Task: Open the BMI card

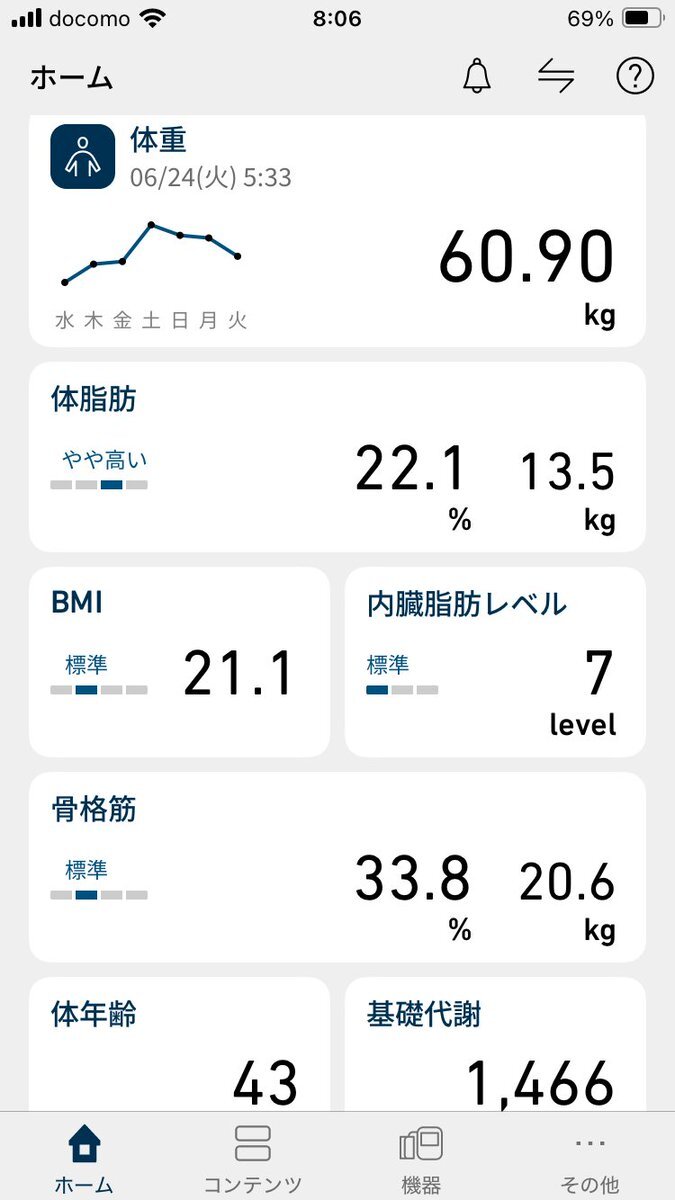Action: click(179, 662)
